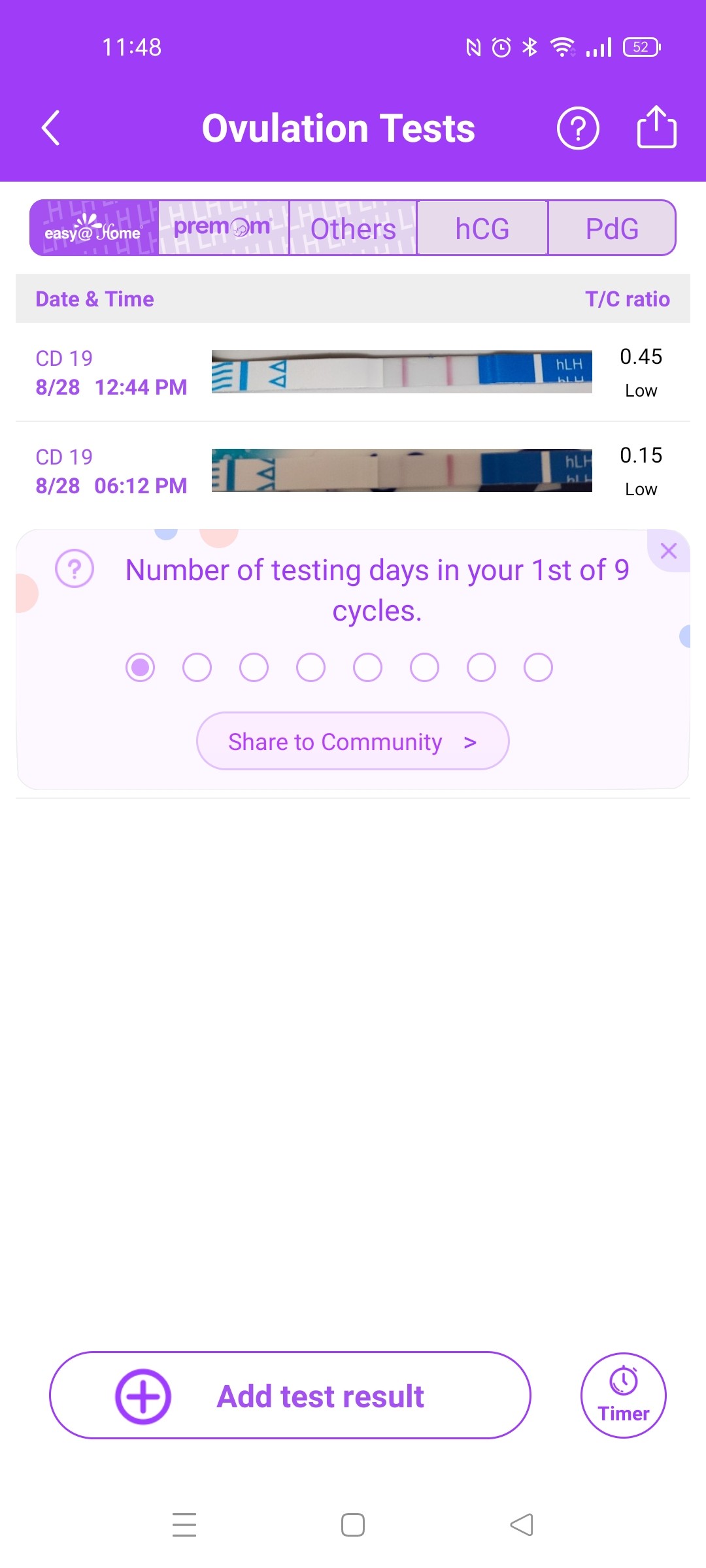Add a new test result
This screenshot has width=706, height=1568.
pos(290,1396)
